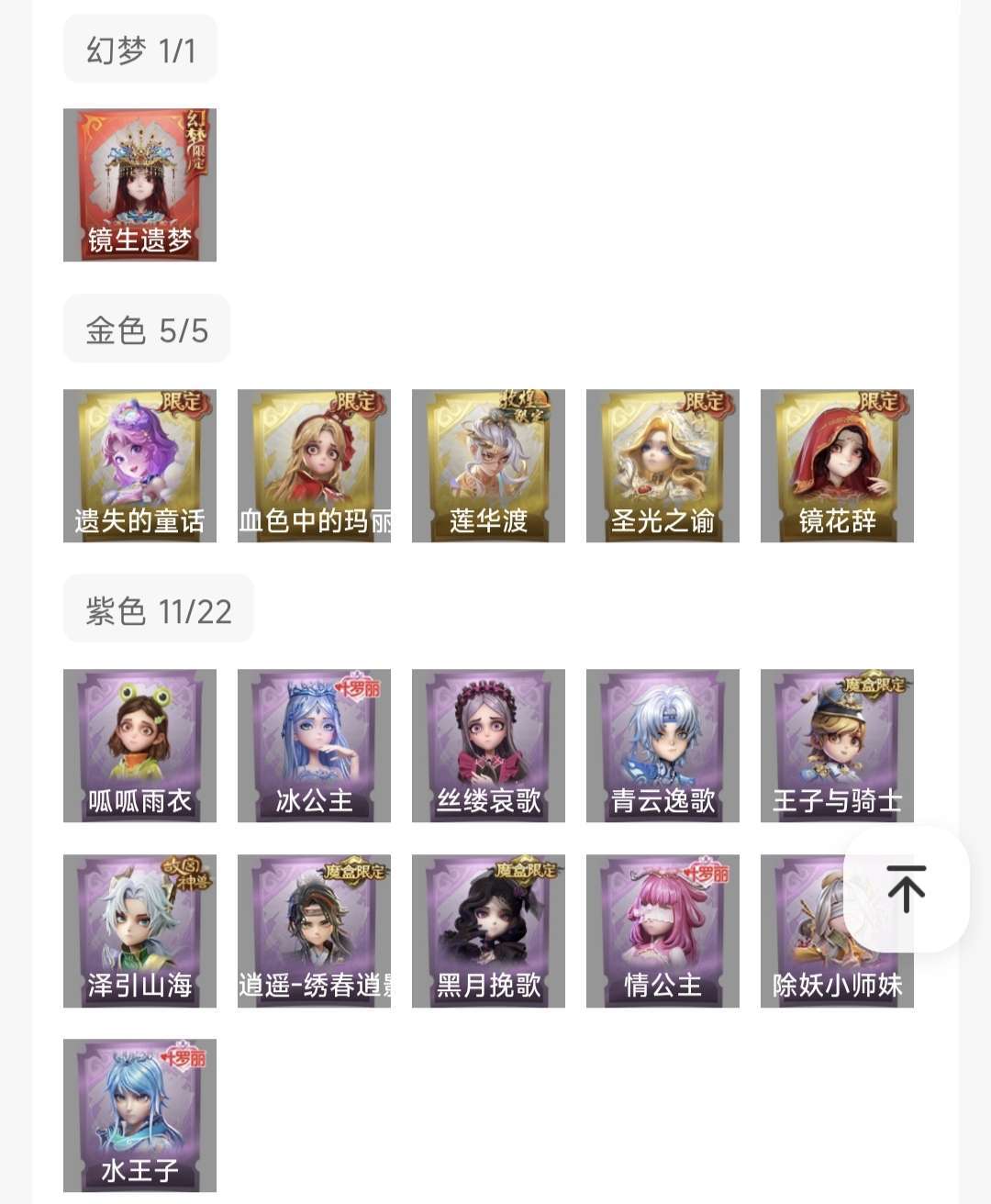Open the 青云逸歌 card

pyautogui.click(x=663, y=745)
